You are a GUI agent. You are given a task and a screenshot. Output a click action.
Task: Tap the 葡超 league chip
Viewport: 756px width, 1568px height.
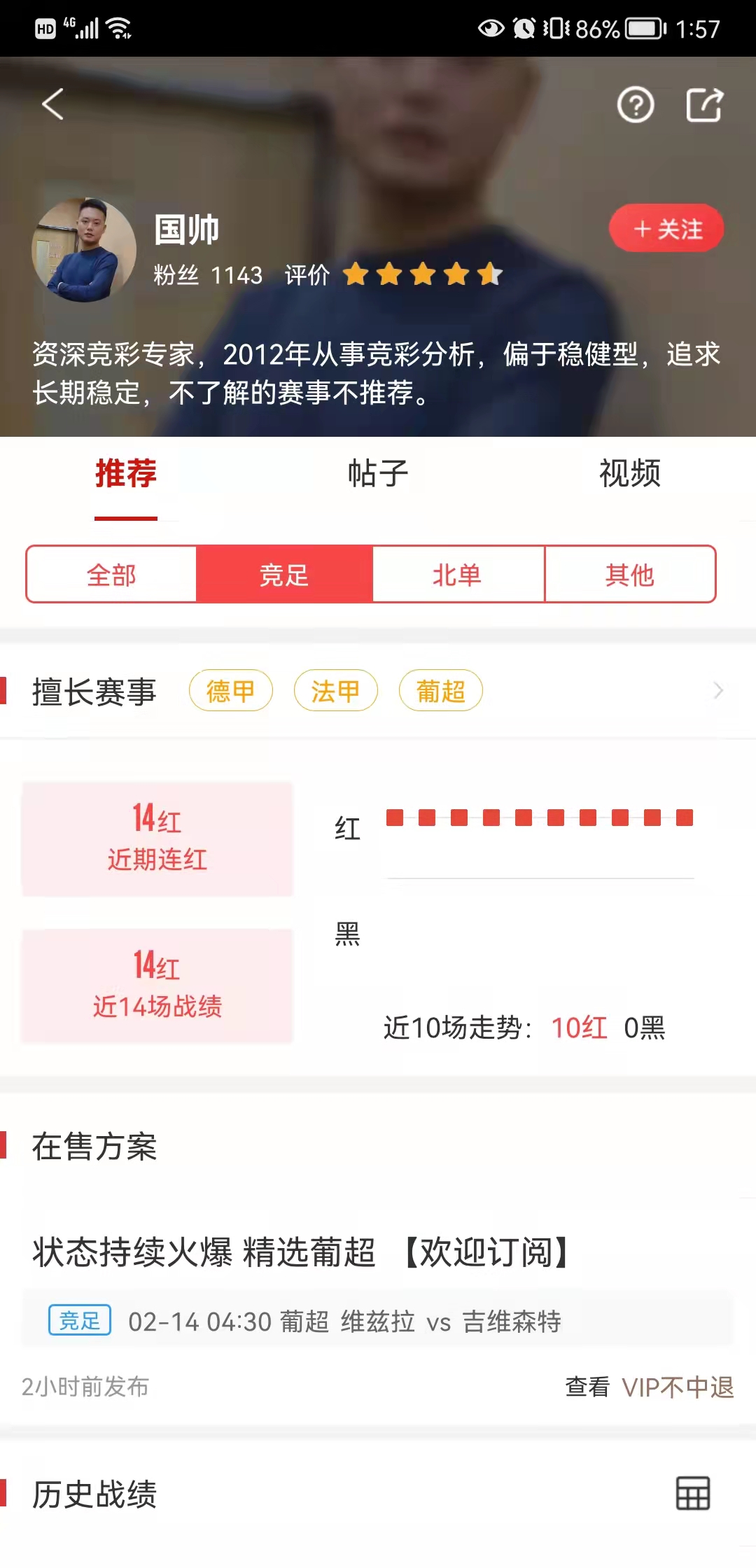tap(440, 691)
